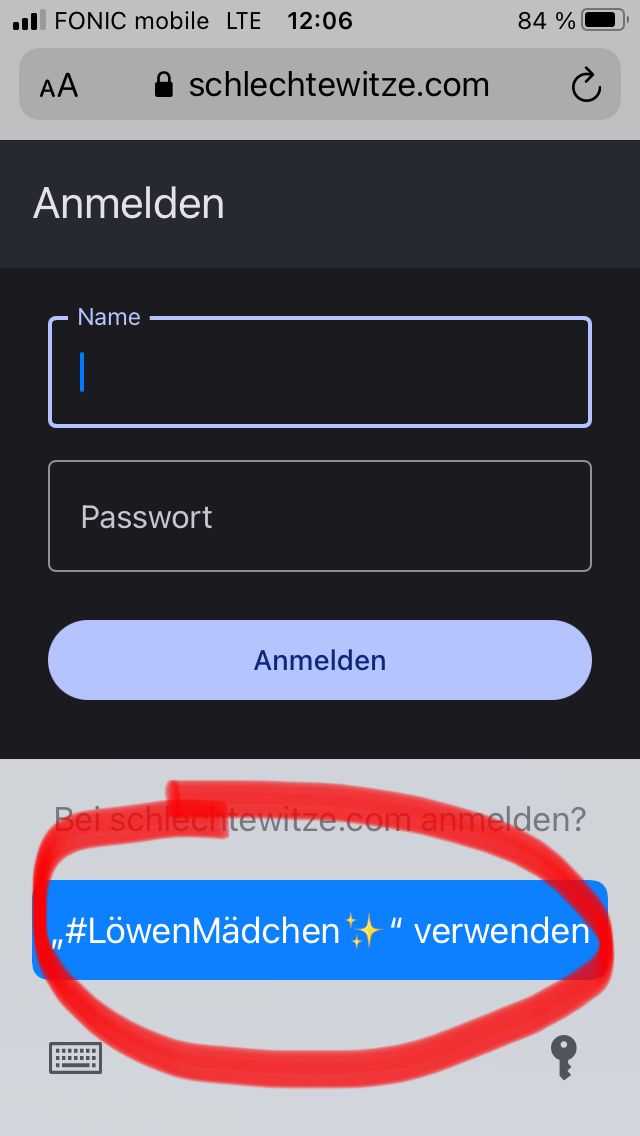This screenshot has width=640, height=1136.
Task: Tap the schlechtewitze.com address bar
Action: pyautogui.click(x=322, y=86)
